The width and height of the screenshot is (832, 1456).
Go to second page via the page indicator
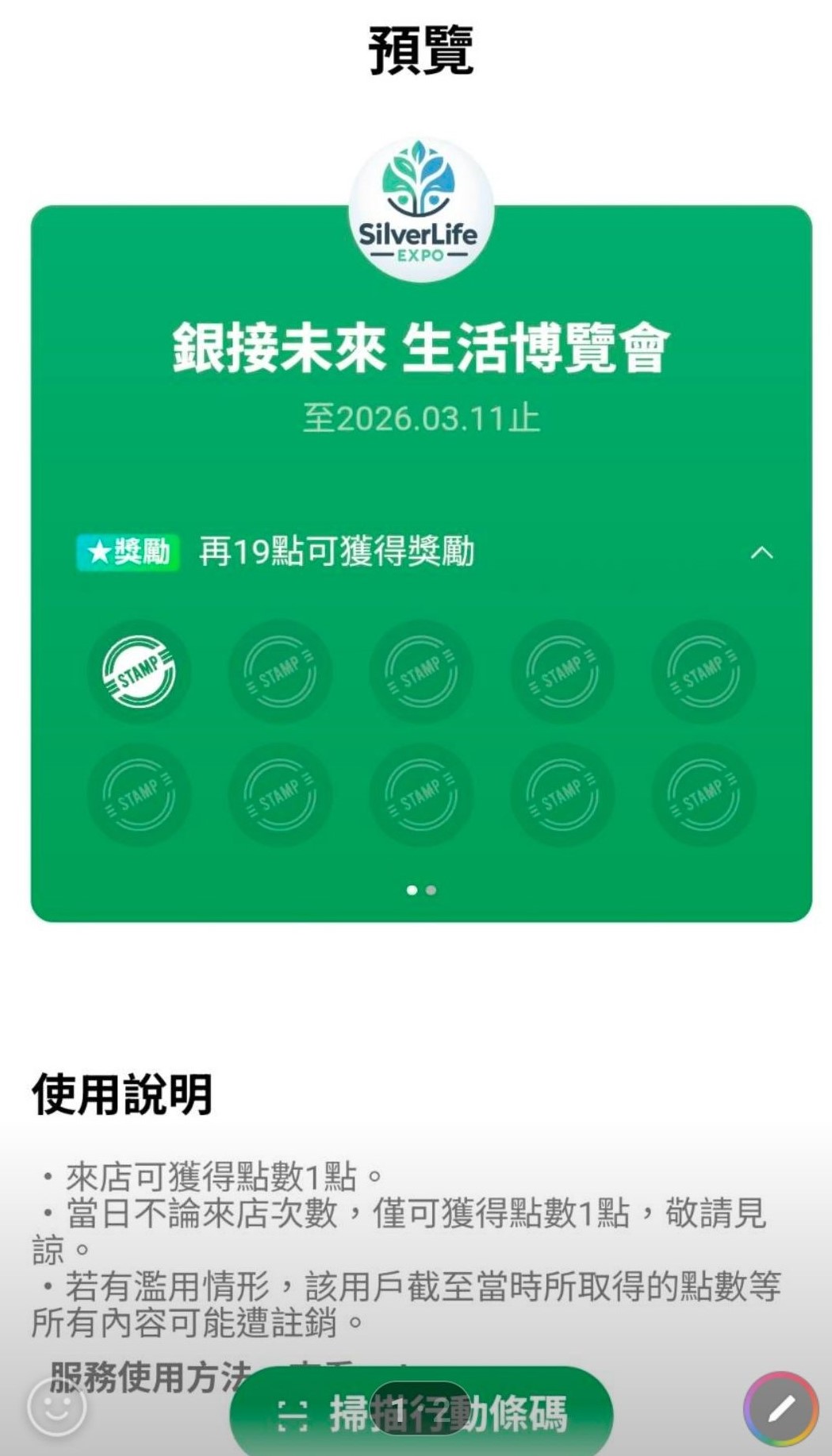pos(431,890)
